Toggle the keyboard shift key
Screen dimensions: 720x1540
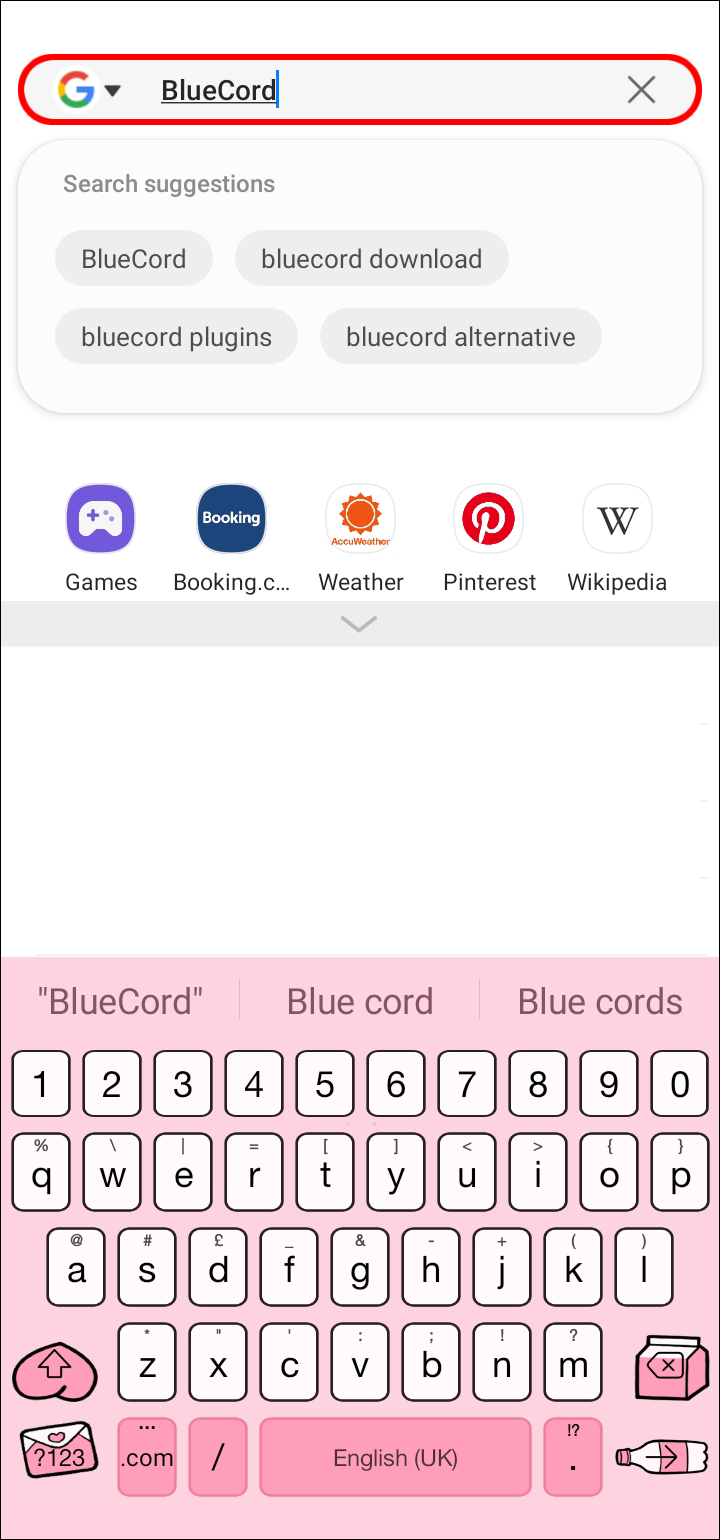point(54,1367)
